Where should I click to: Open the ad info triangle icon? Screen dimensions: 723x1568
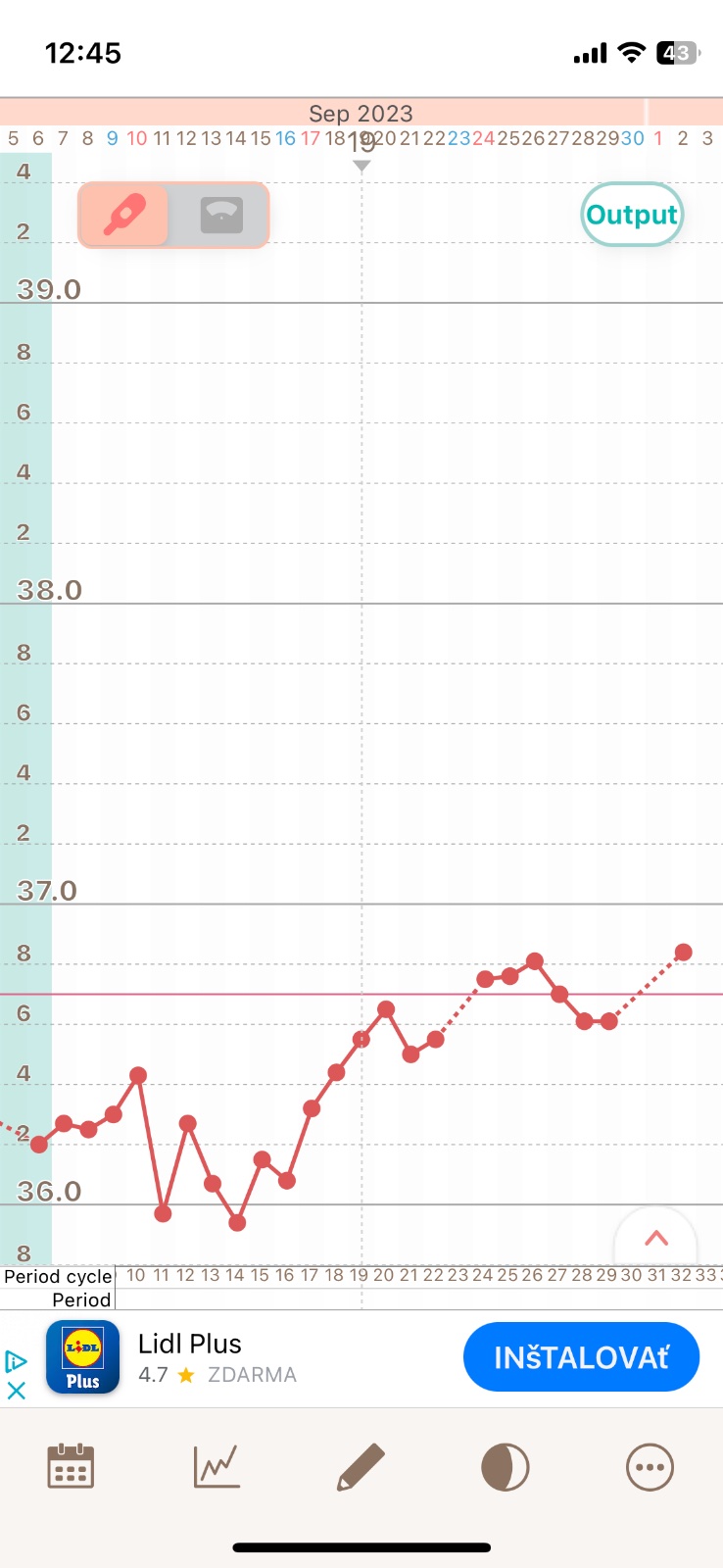pos(16,1360)
